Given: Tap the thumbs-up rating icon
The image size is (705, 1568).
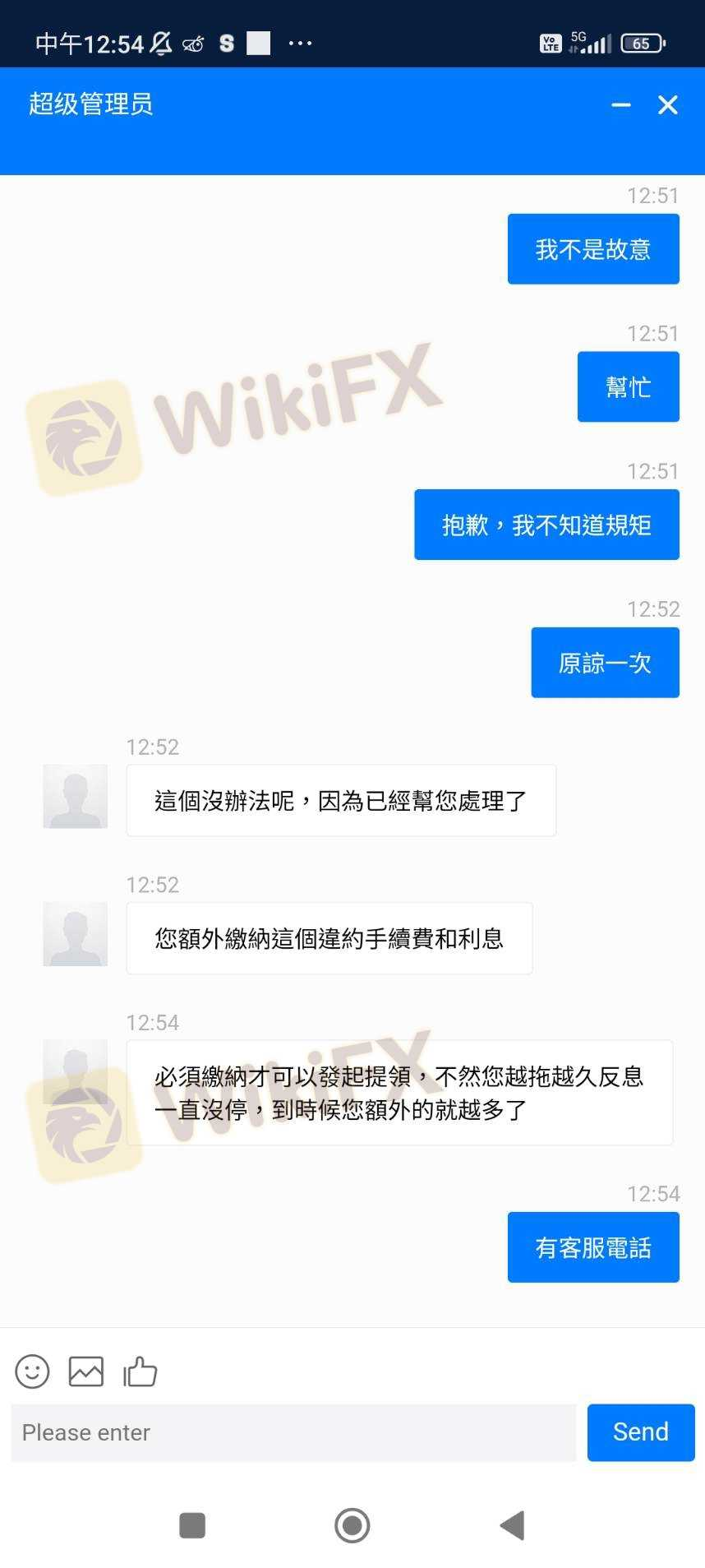Looking at the screenshot, I should (141, 1371).
